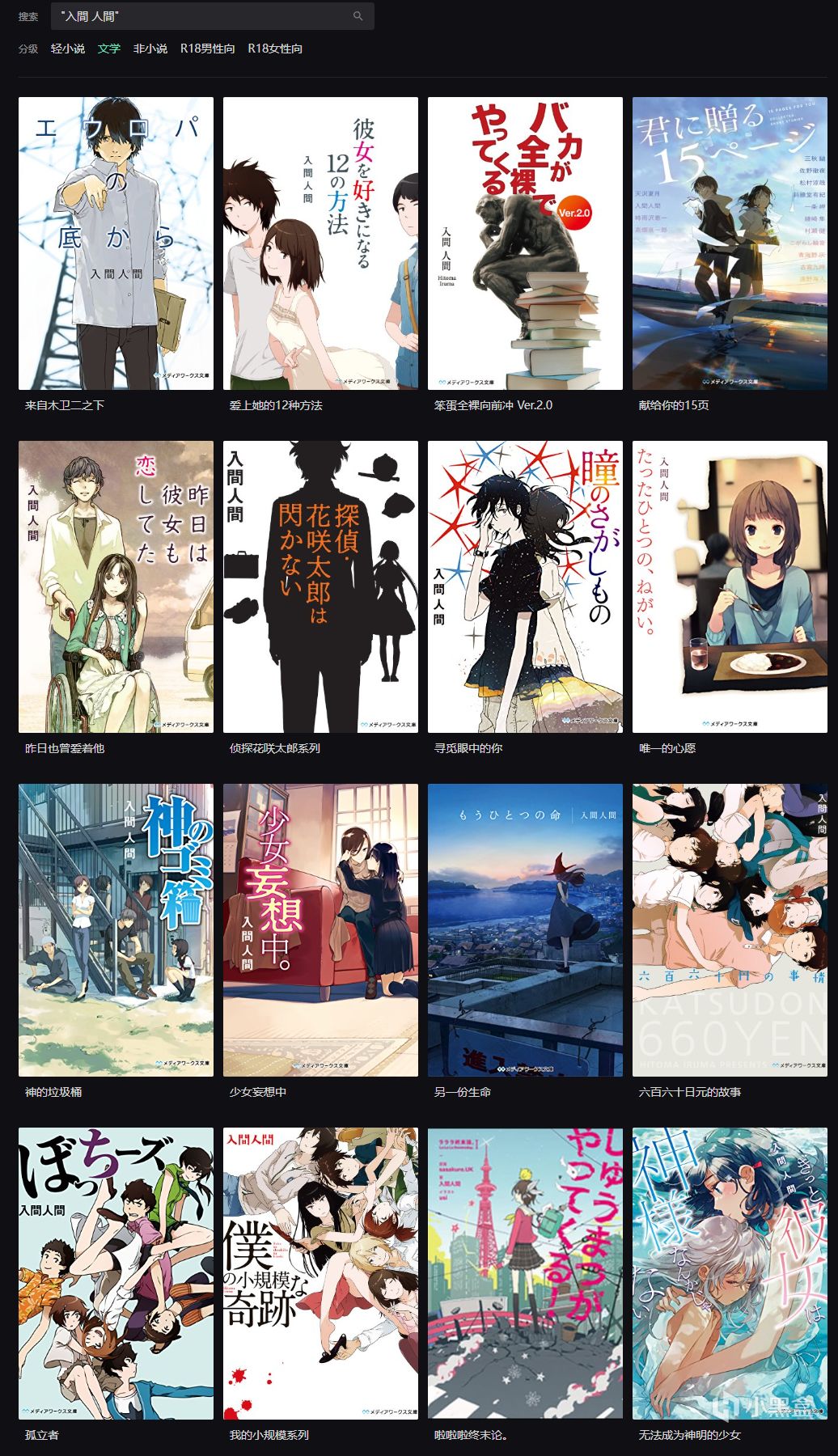Open the 我的小规模系列 series
The image size is (838, 1456).
tap(320, 1273)
